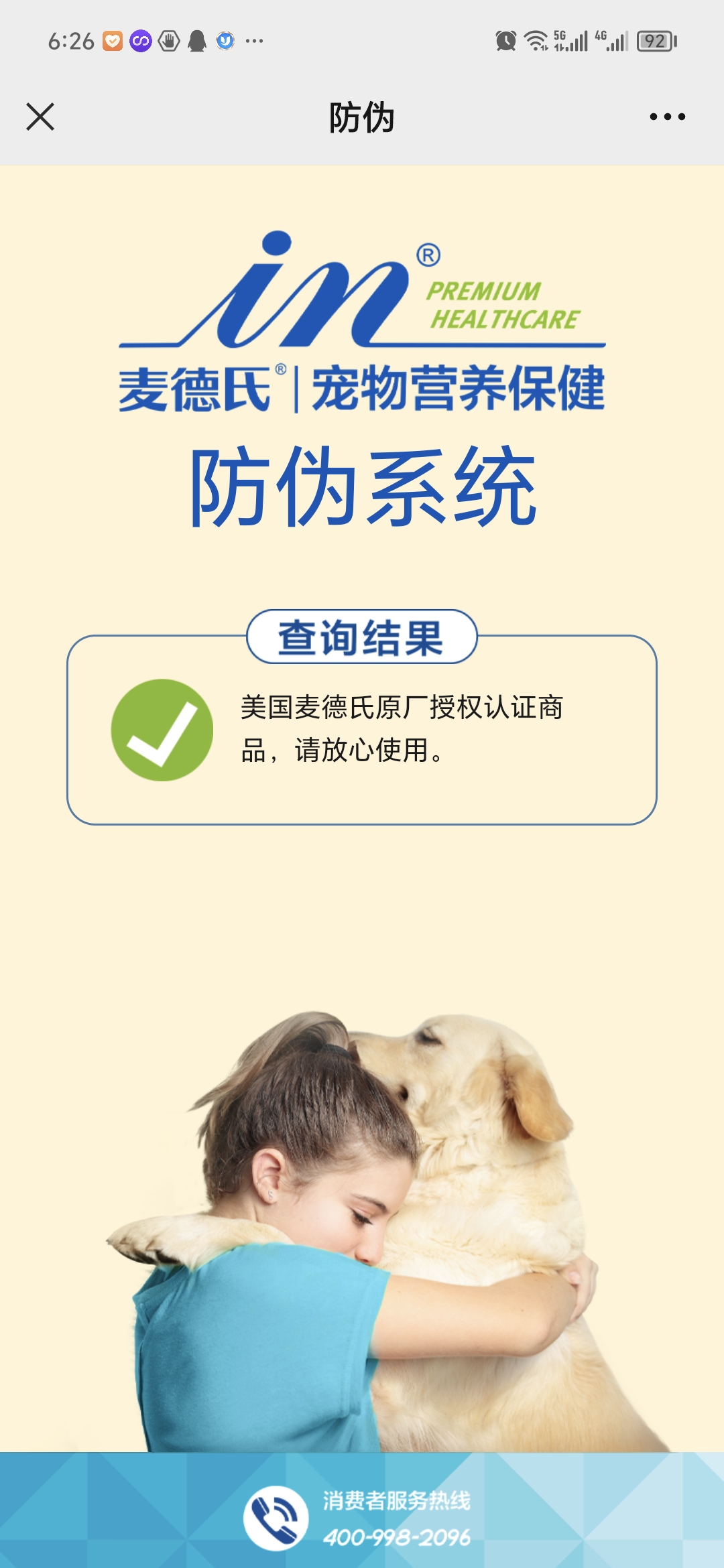Image resolution: width=724 pixels, height=1568 pixels.
Task: Close the 防伪 web page
Action: 40,117
